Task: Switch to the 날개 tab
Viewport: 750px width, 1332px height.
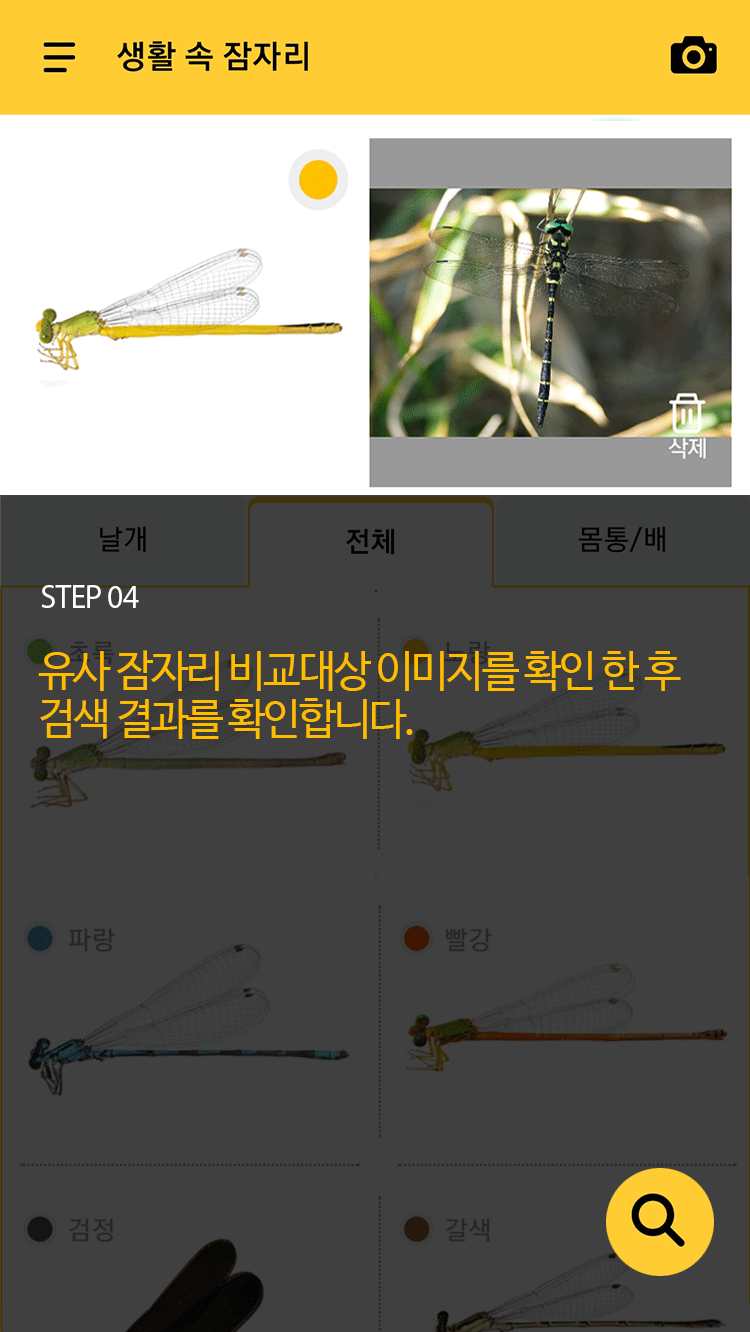Action: click(x=123, y=540)
